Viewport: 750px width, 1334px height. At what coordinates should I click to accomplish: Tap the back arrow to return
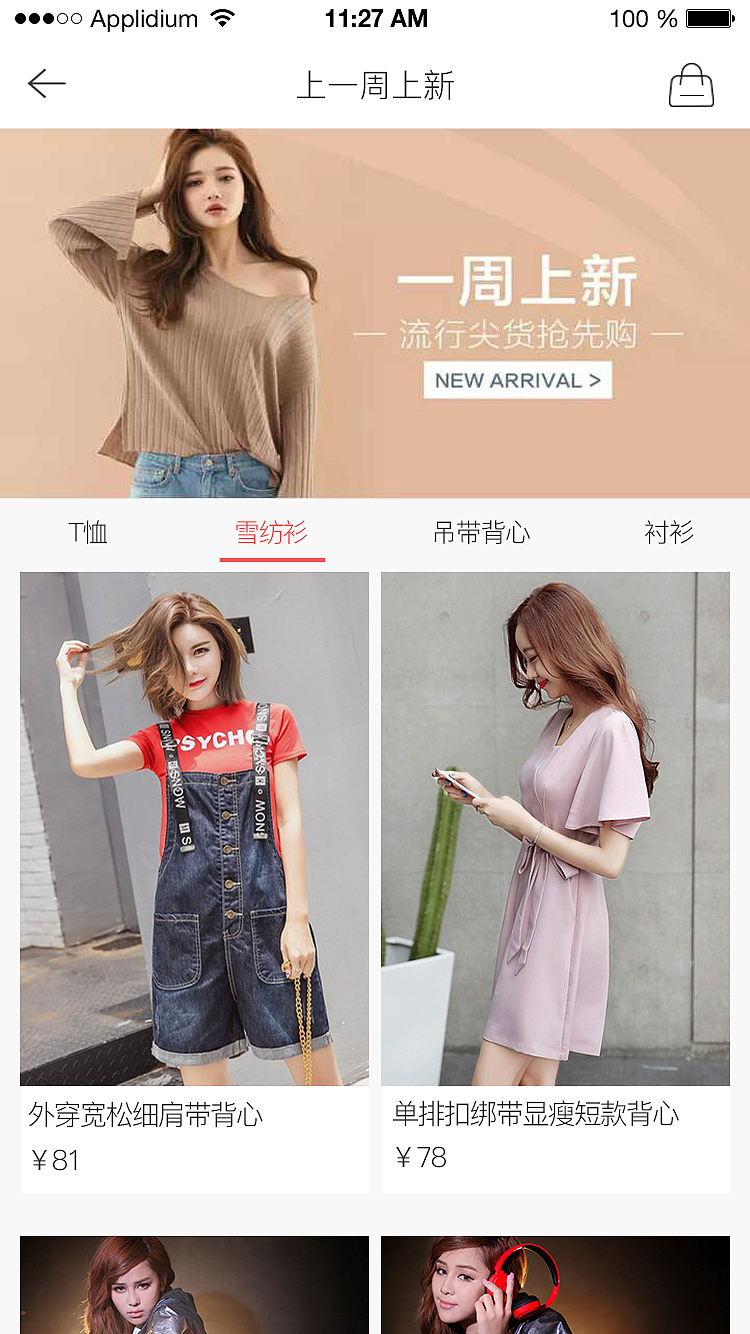(46, 84)
